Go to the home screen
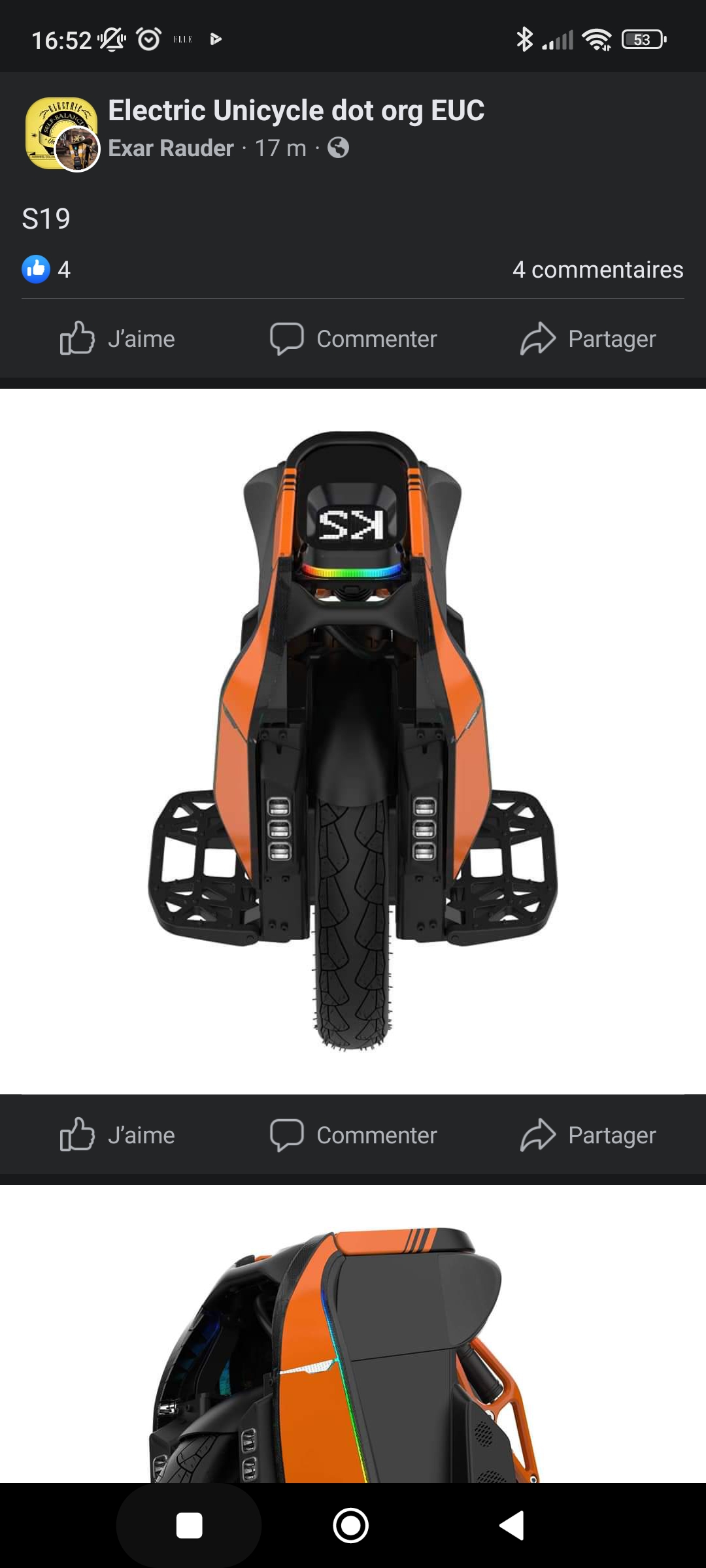 click(x=351, y=1526)
